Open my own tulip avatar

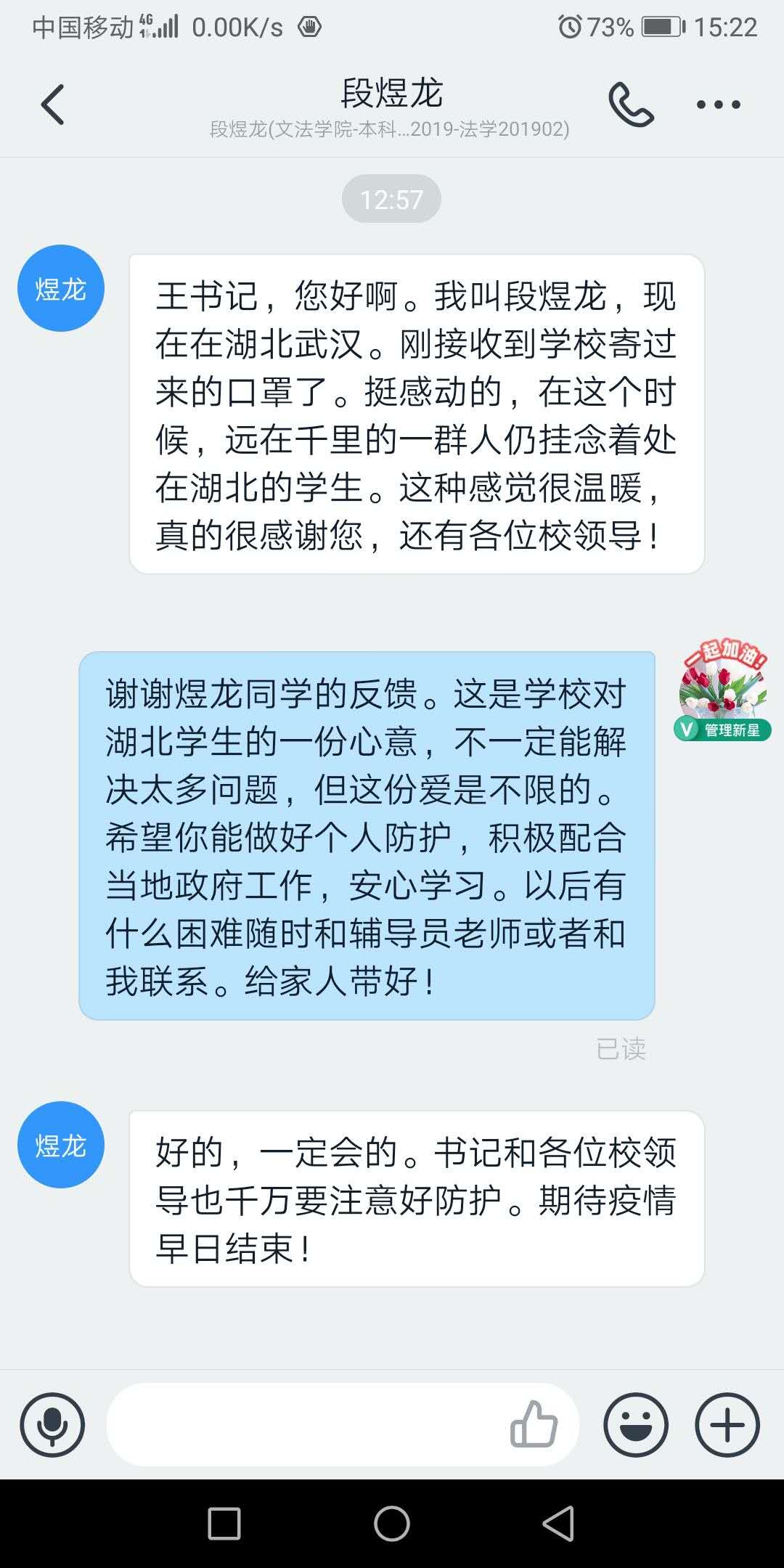(723, 682)
